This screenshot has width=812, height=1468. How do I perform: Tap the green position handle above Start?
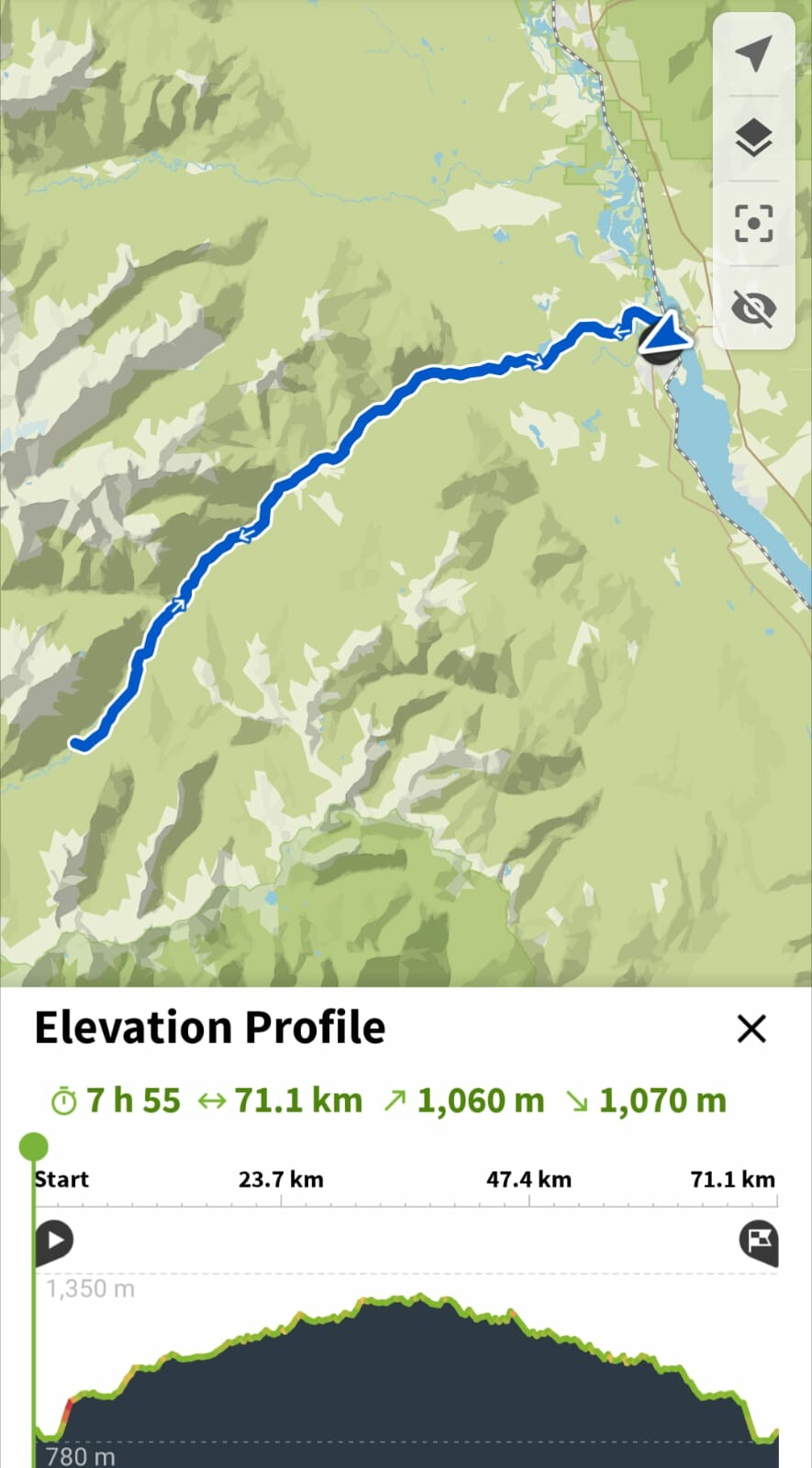click(x=34, y=1147)
